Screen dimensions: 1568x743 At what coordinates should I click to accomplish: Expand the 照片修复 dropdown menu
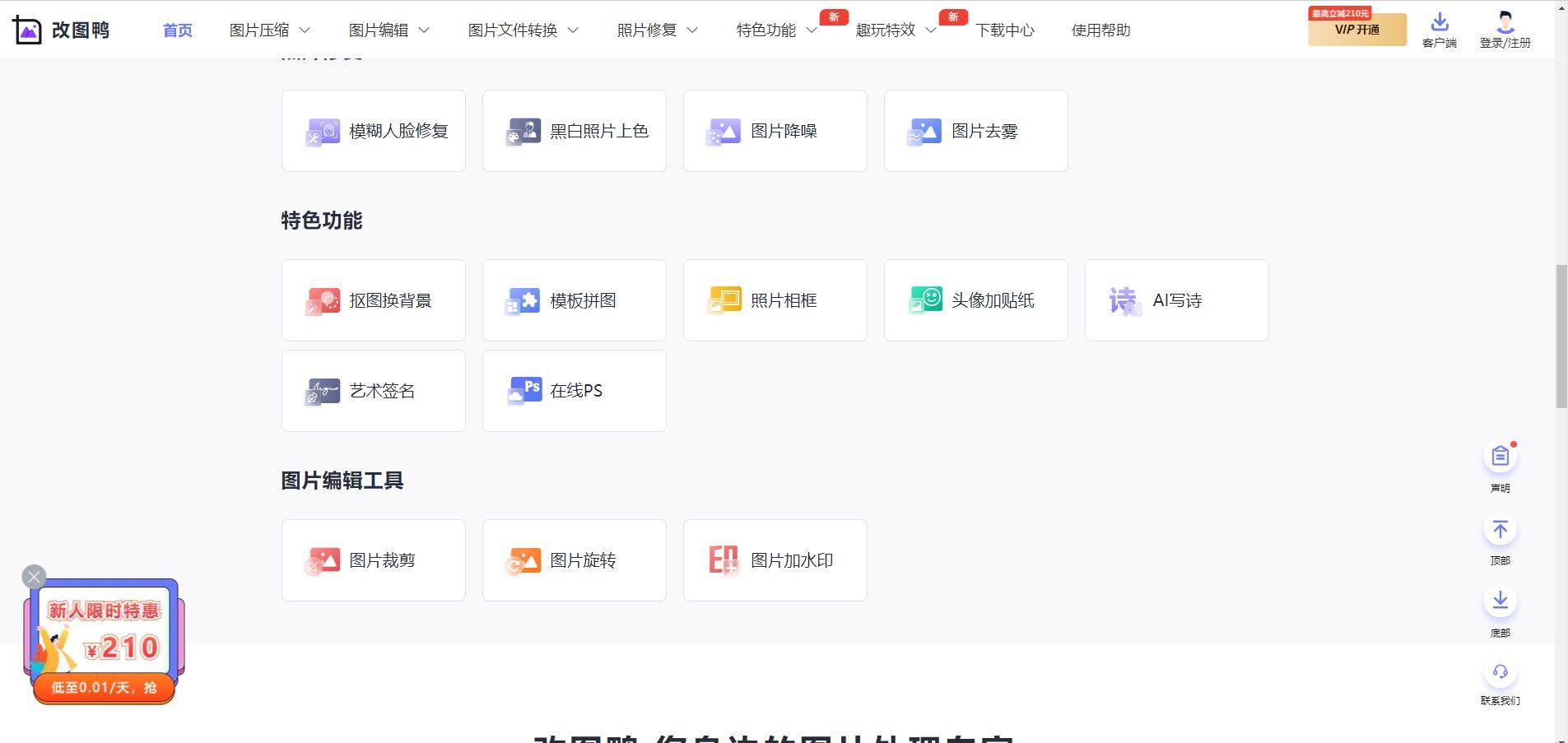657,30
